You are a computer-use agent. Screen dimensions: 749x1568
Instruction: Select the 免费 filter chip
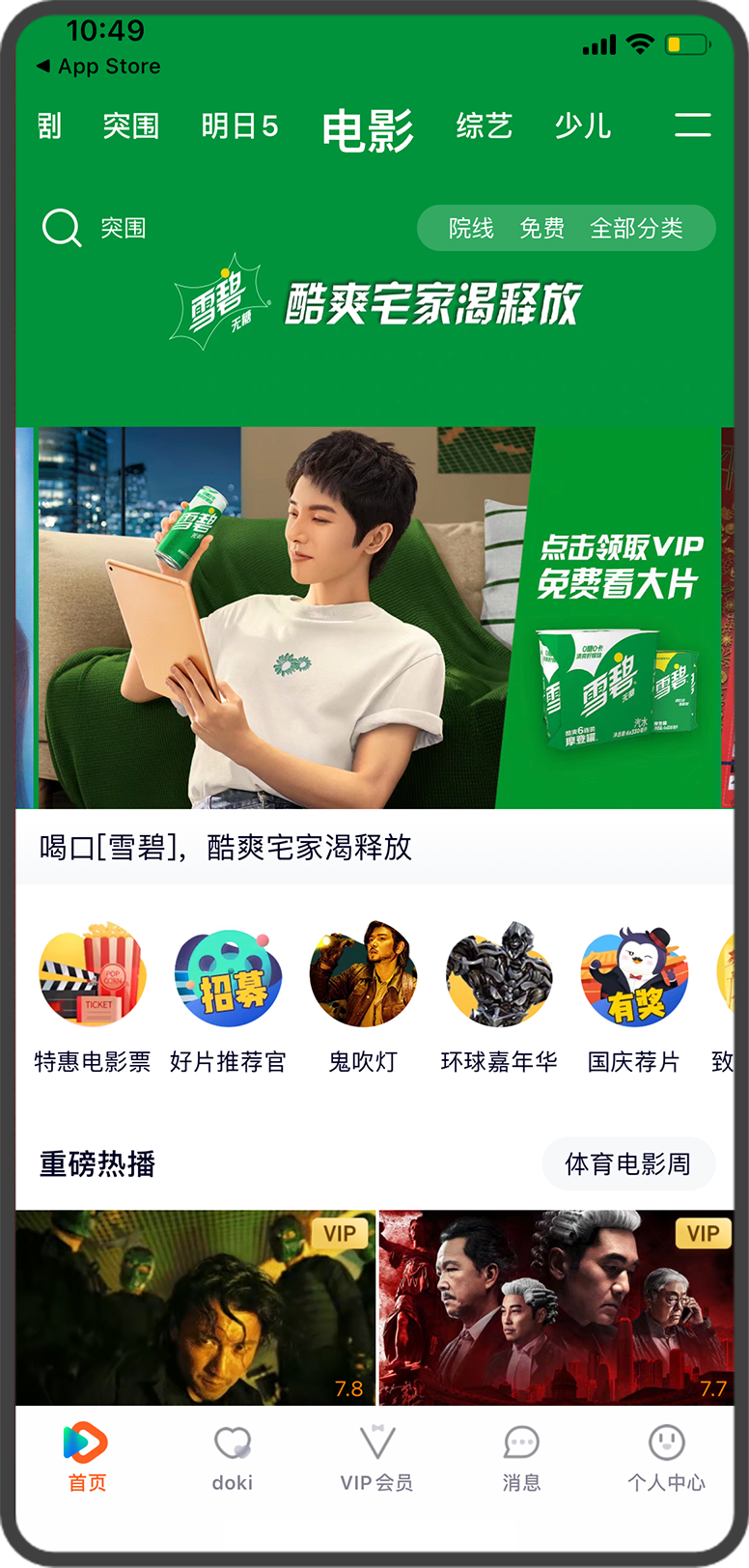click(x=541, y=229)
